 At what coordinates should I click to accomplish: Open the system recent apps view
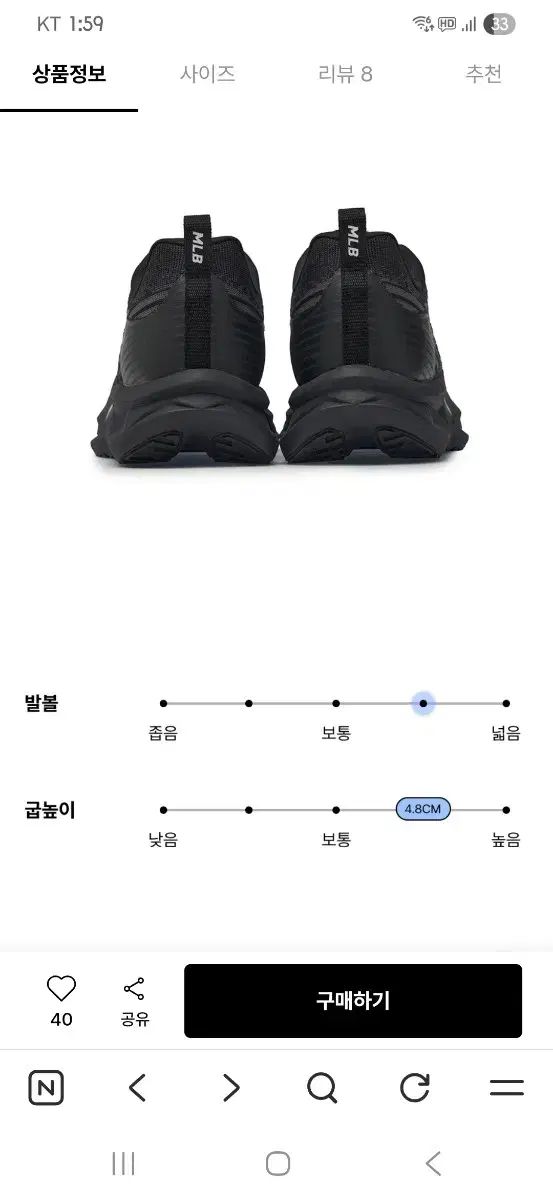(x=124, y=1163)
